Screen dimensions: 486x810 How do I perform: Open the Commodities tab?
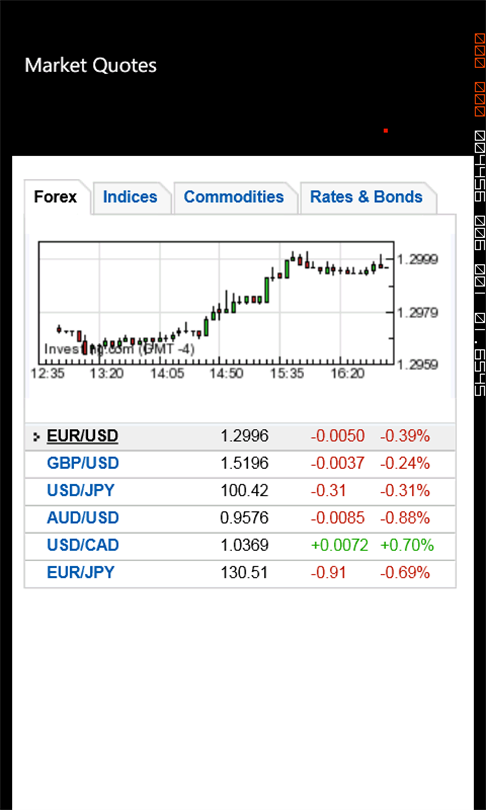click(234, 197)
